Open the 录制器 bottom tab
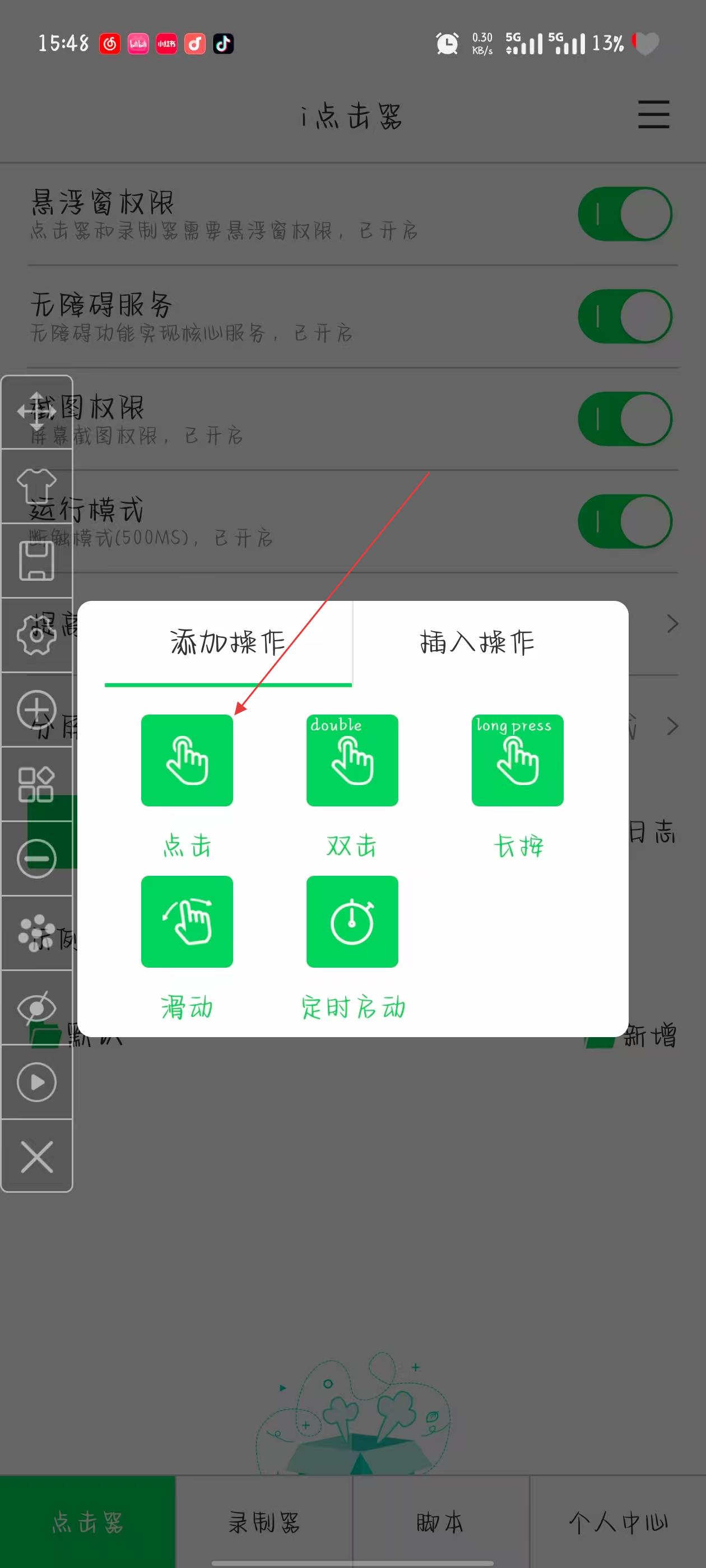The image size is (706, 1568). coord(264,1522)
